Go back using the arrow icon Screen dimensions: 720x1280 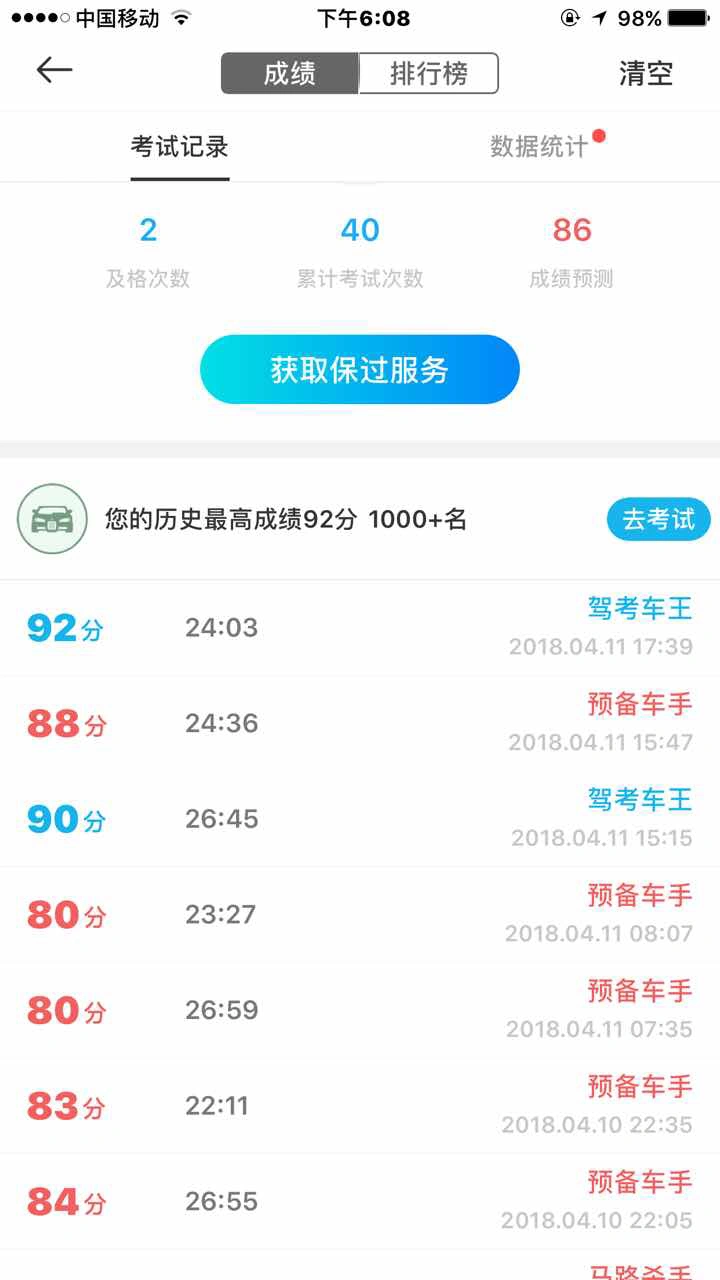tap(54, 70)
